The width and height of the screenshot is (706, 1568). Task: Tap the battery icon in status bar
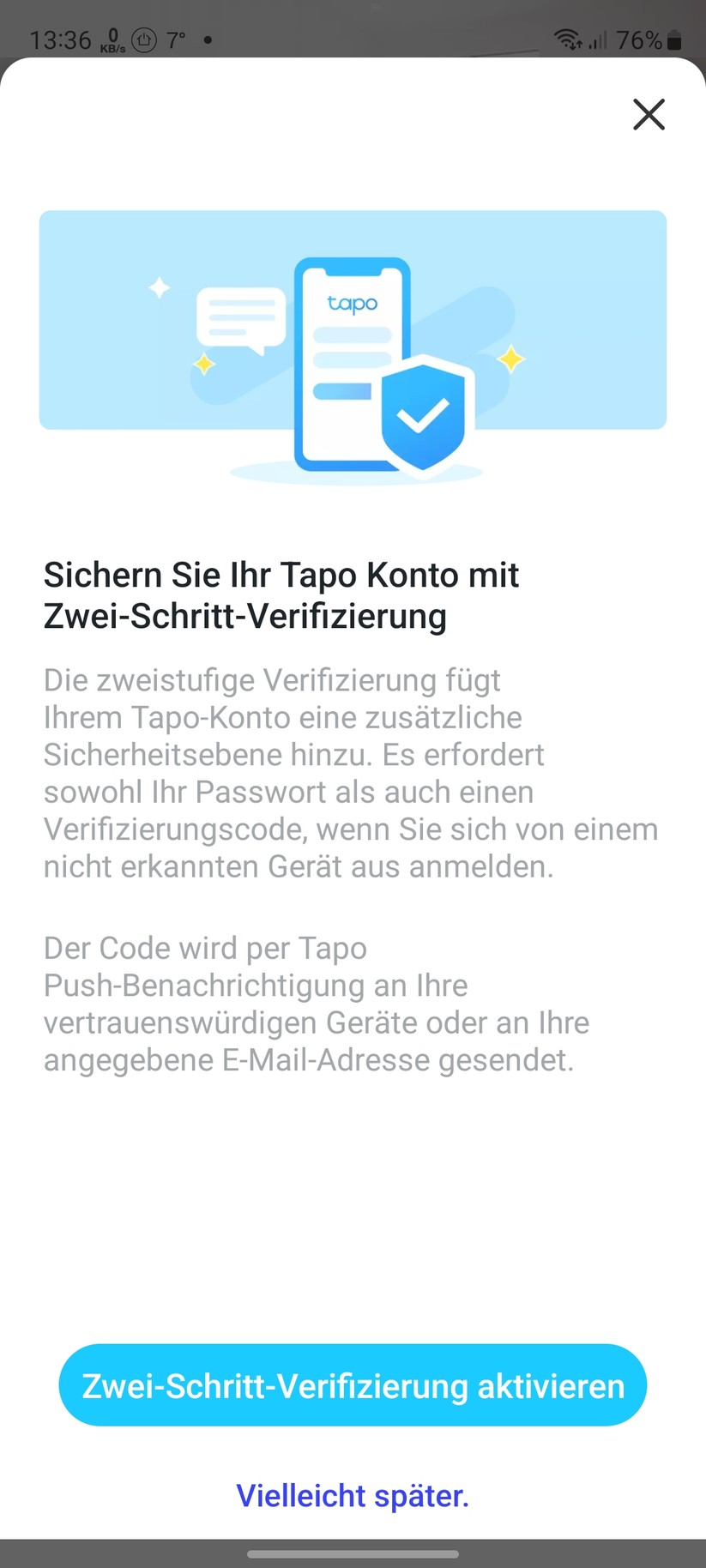click(673, 39)
